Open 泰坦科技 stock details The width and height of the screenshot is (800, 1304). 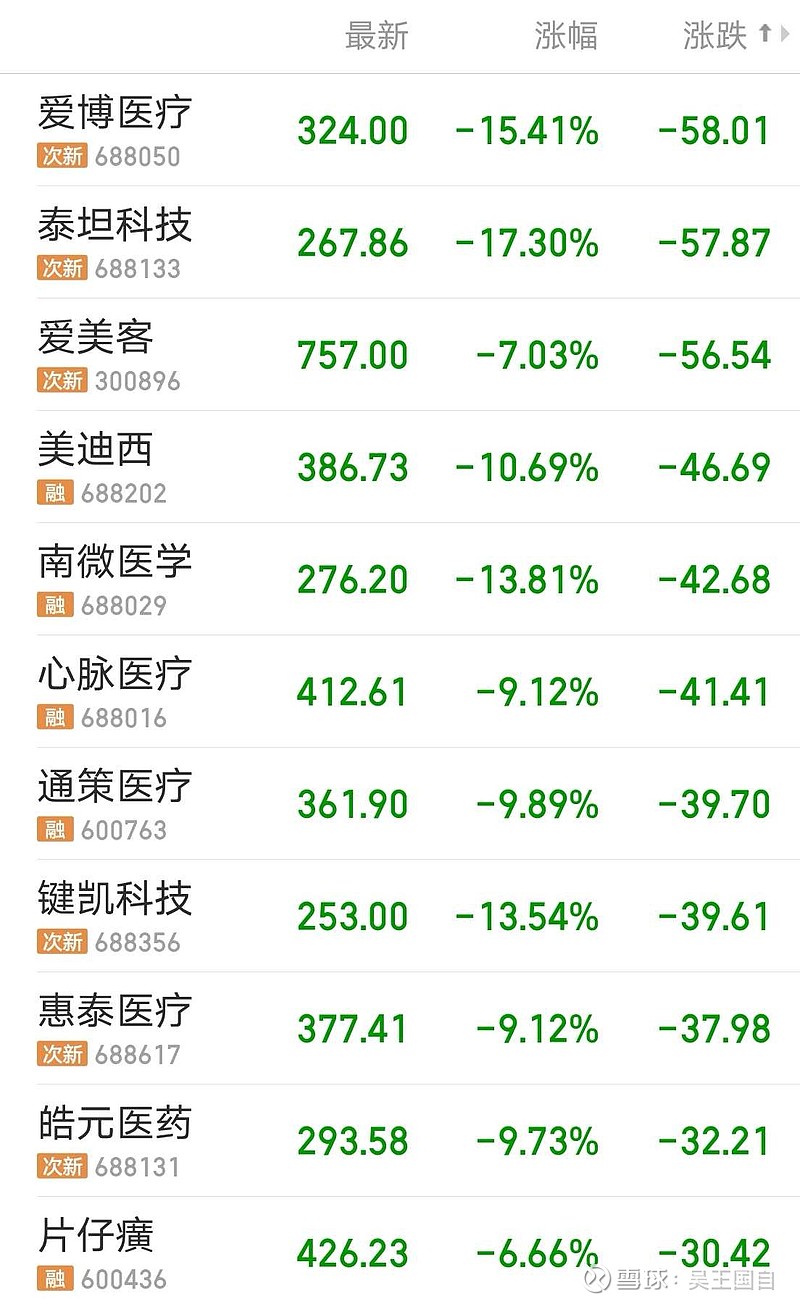400,242
